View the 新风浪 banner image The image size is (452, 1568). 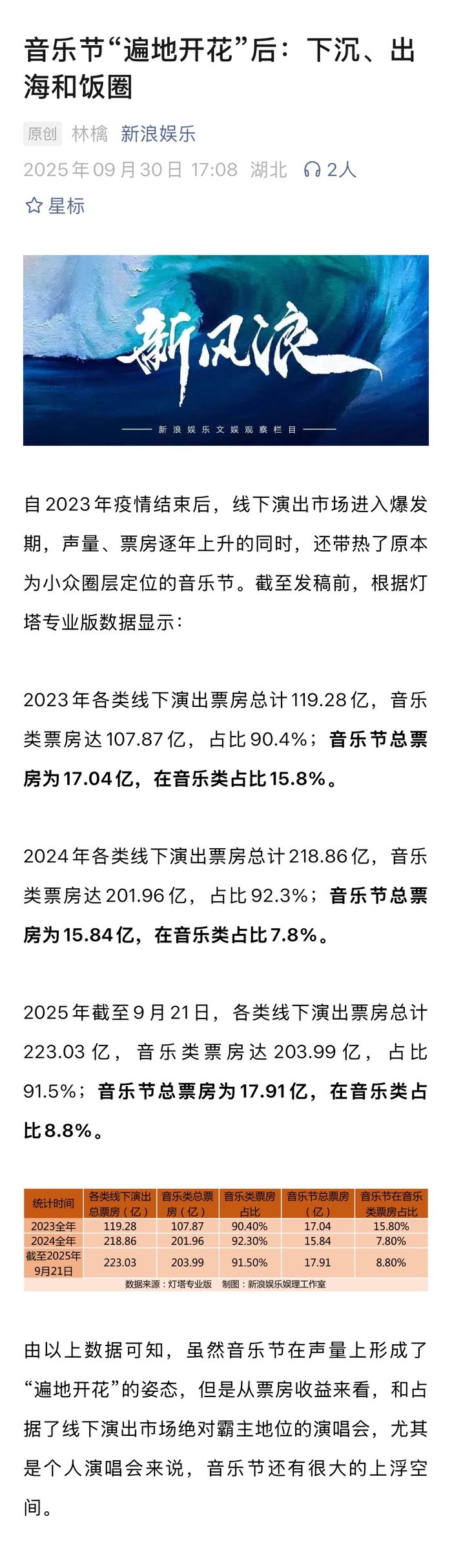(225, 350)
